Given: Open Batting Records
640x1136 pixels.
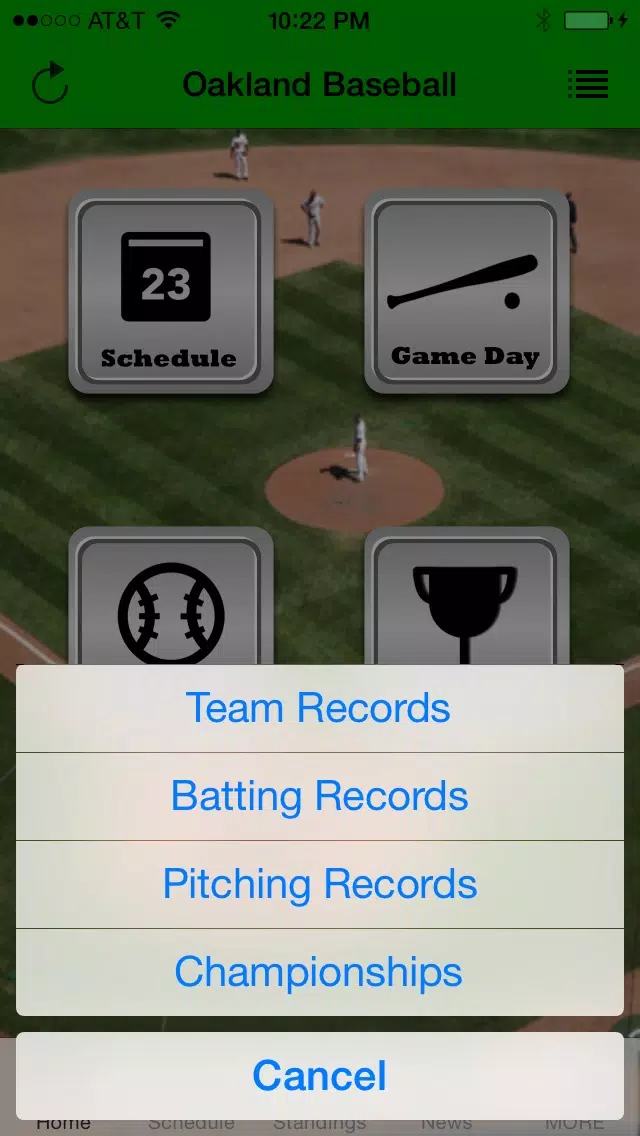Looking at the screenshot, I should click(320, 797).
